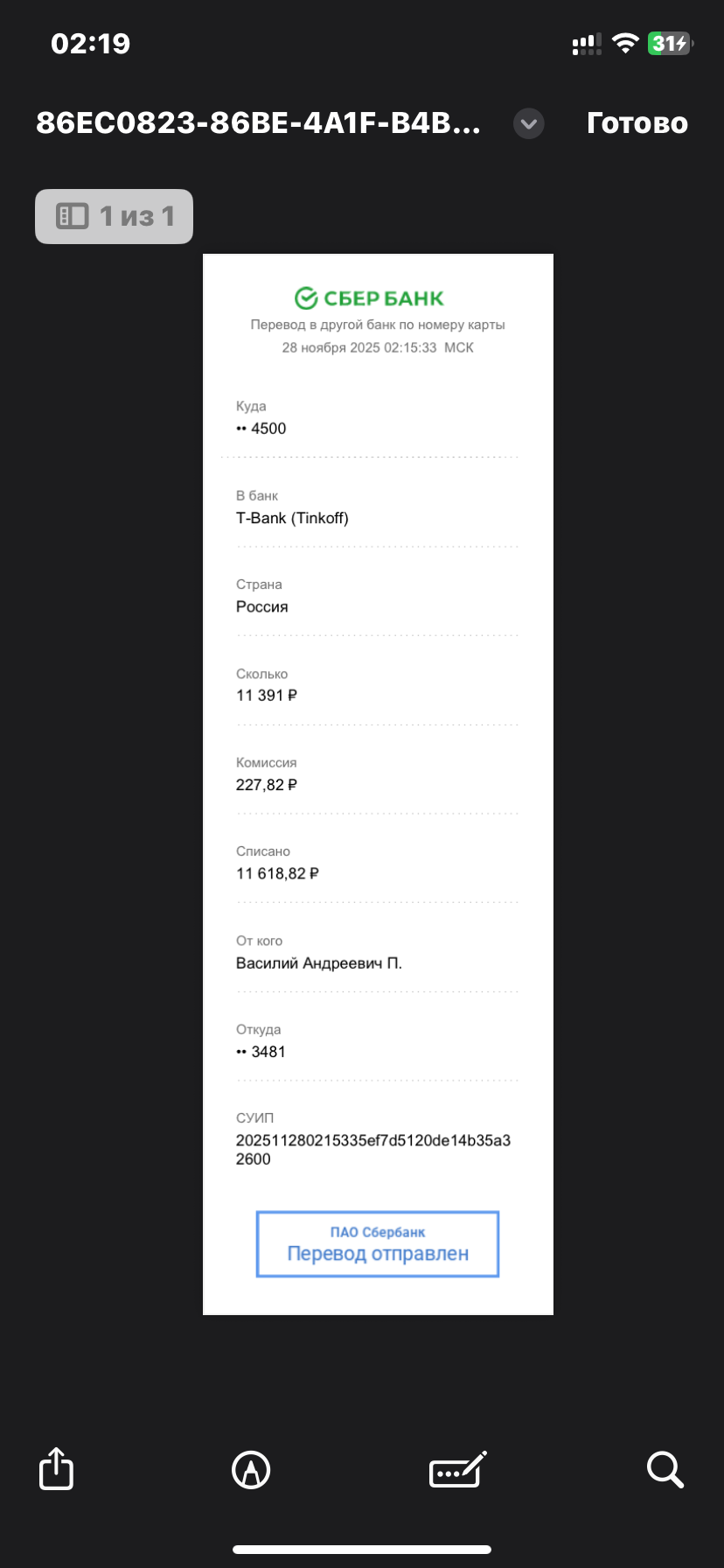Open the page thumbnails via 1 из 1
The image size is (724, 1568).
(114, 216)
